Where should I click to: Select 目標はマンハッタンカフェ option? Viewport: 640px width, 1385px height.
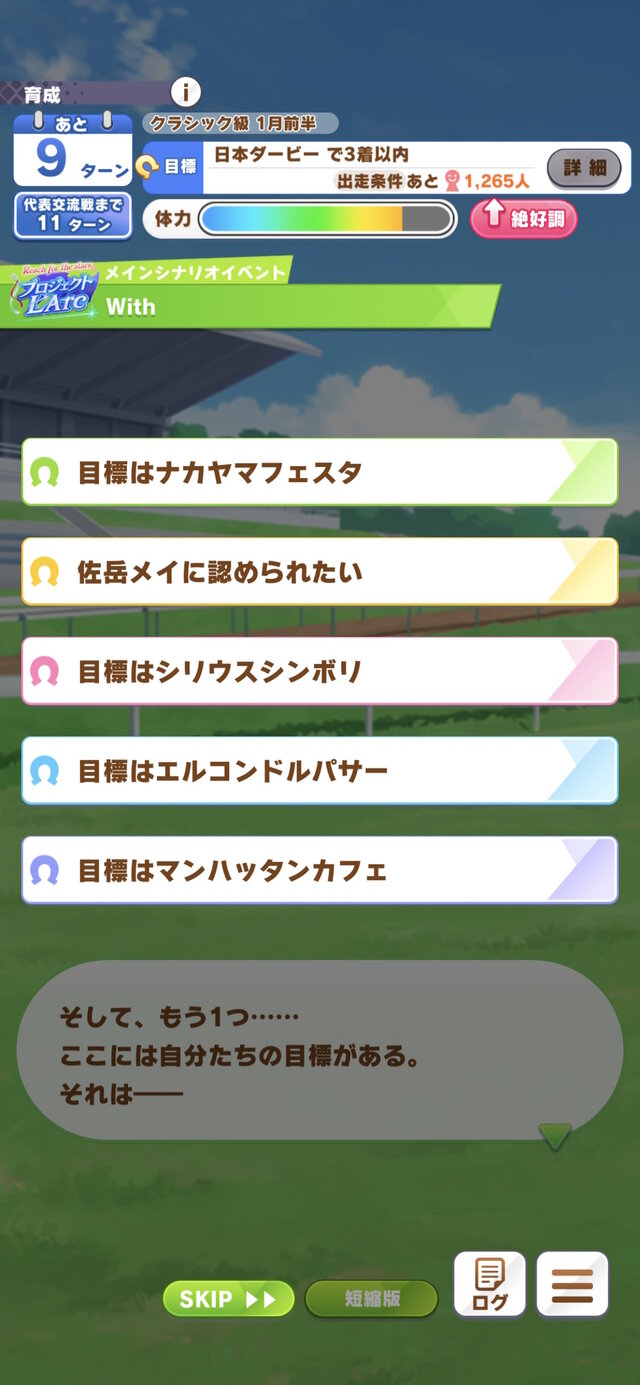click(320, 870)
